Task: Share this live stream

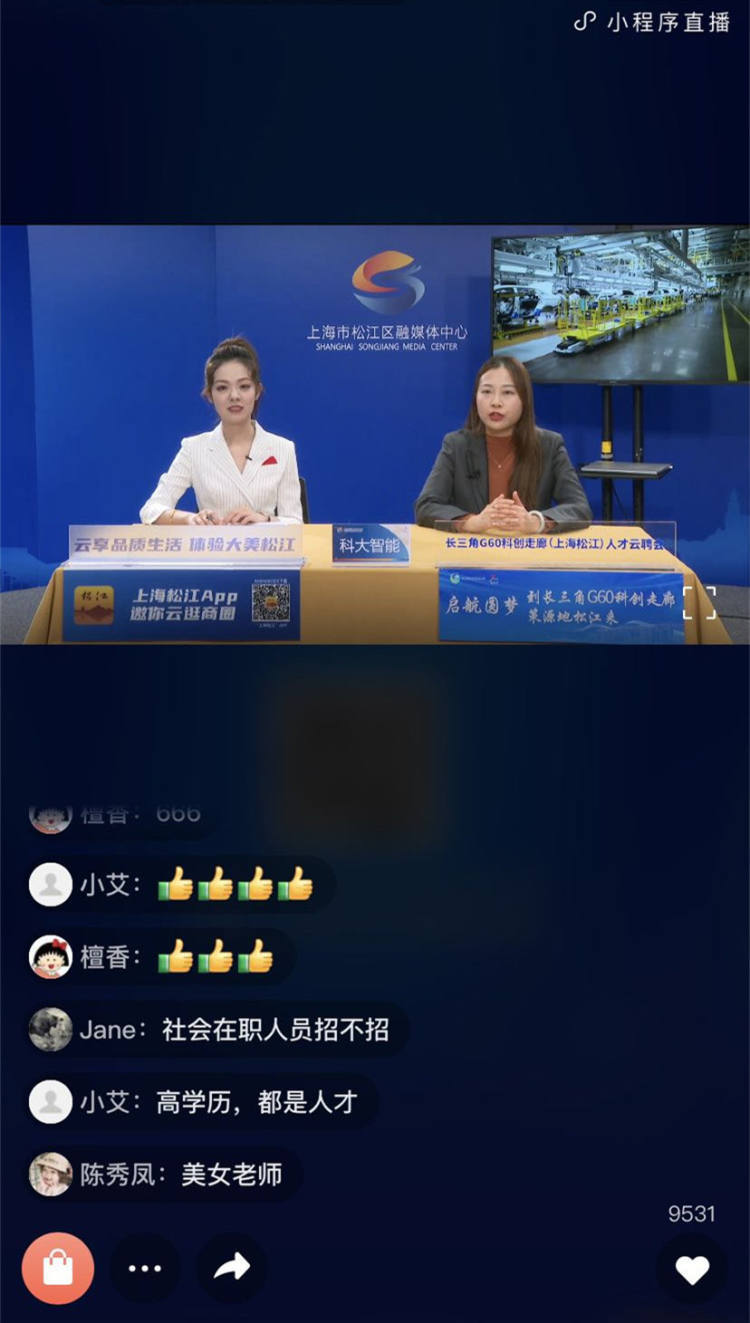Action: point(232,1268)
